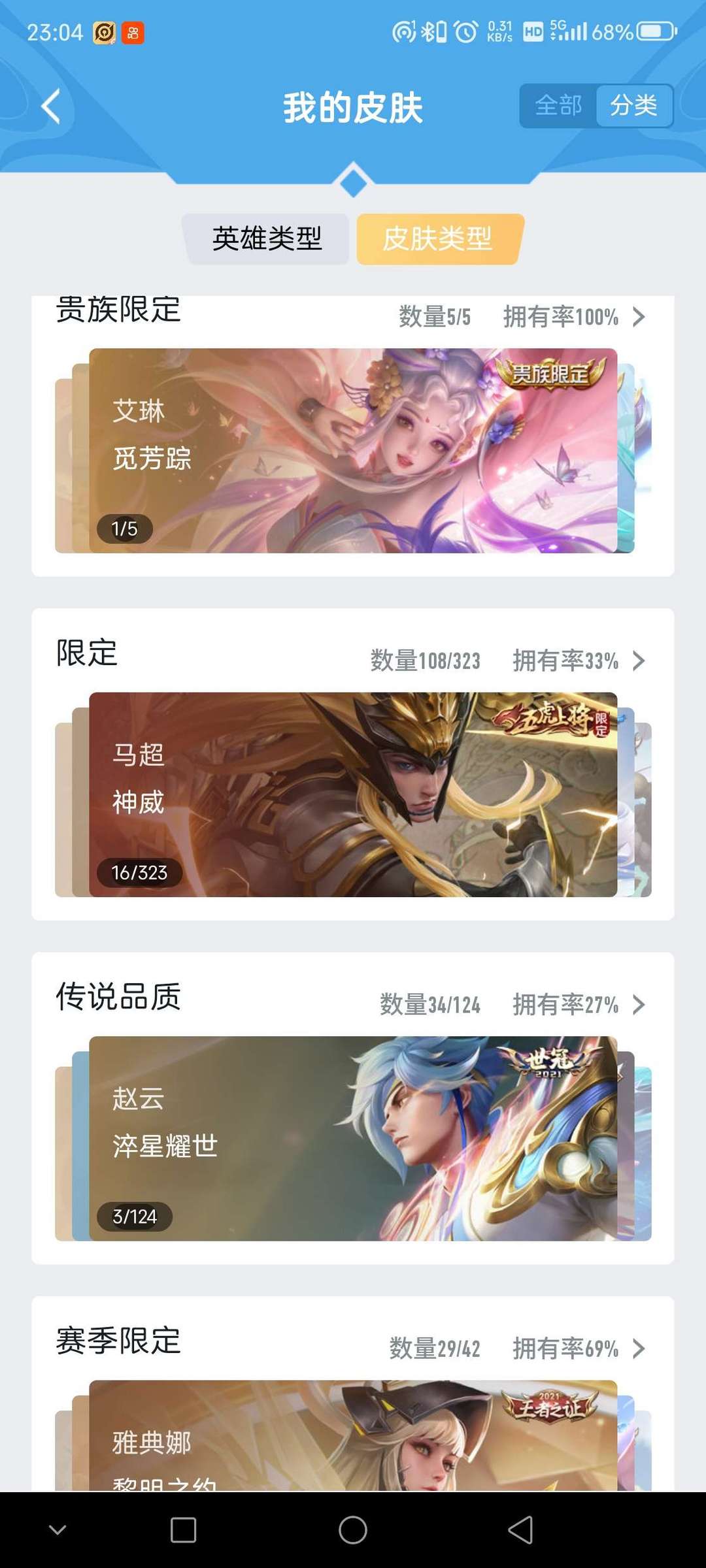Expand the 限定 category with 拥有率33%
Viewport: 706px width, 1568px height.
pos(639,661)
